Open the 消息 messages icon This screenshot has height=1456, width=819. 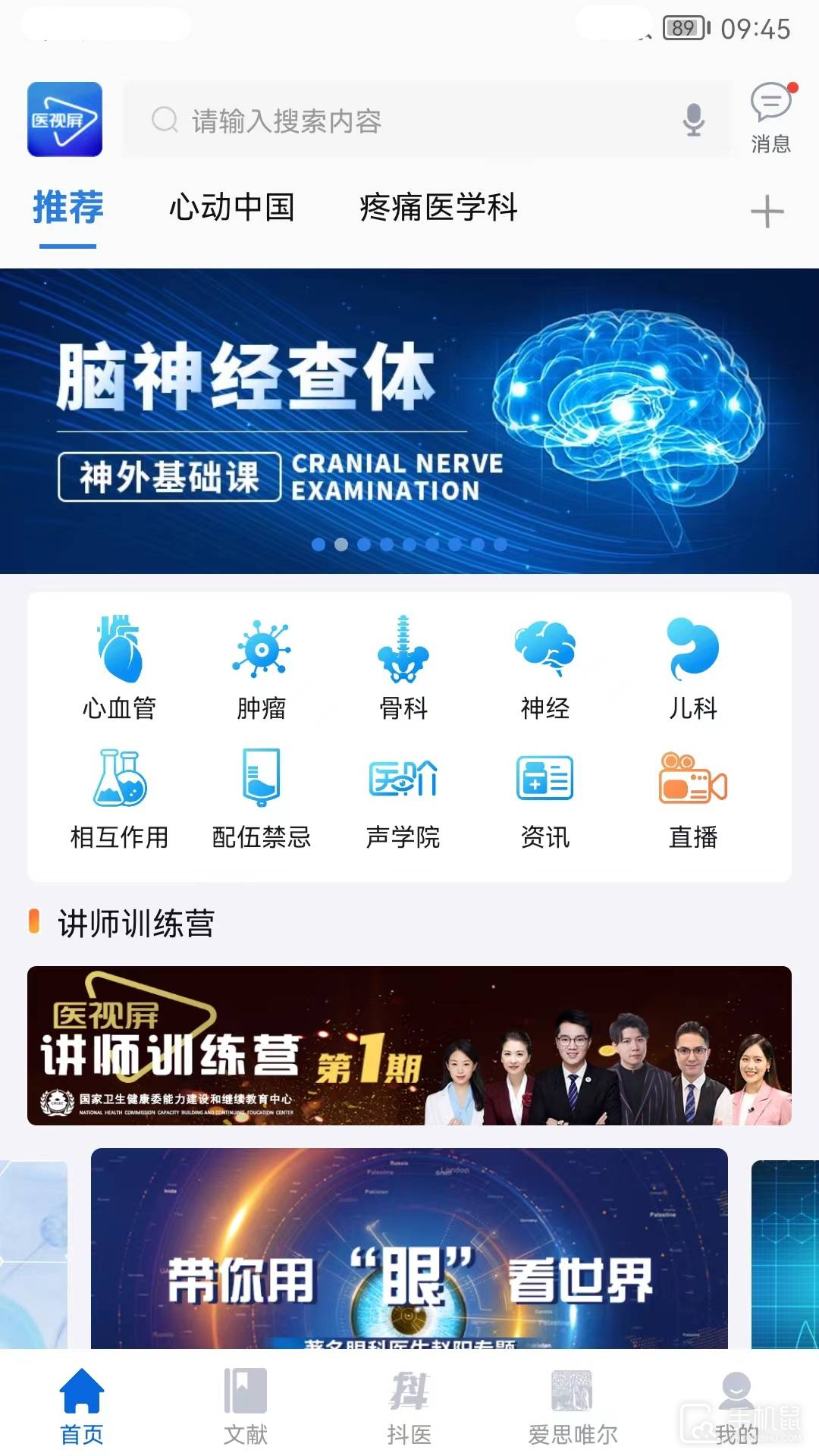770,118
